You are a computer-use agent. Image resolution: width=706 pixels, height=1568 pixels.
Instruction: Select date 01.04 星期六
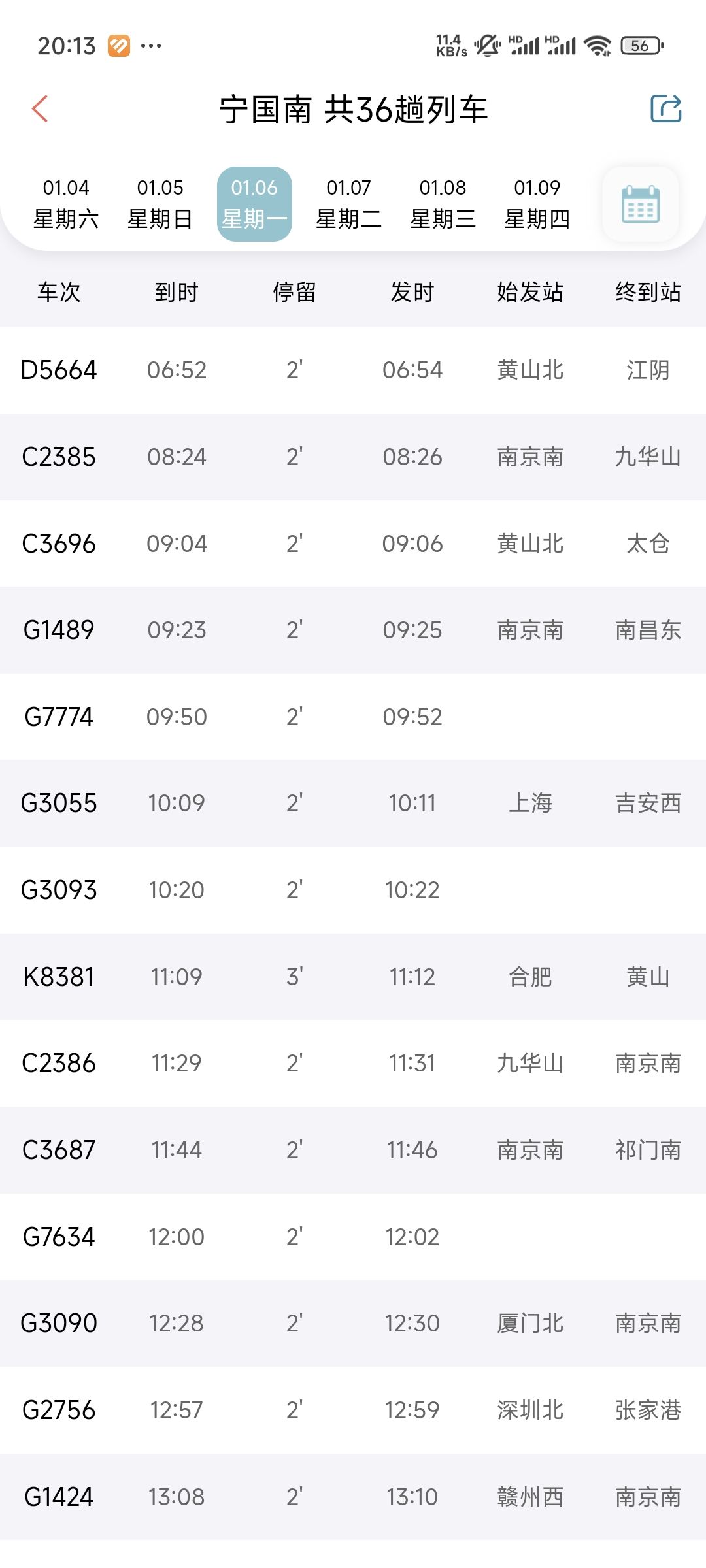pos(66,204)
